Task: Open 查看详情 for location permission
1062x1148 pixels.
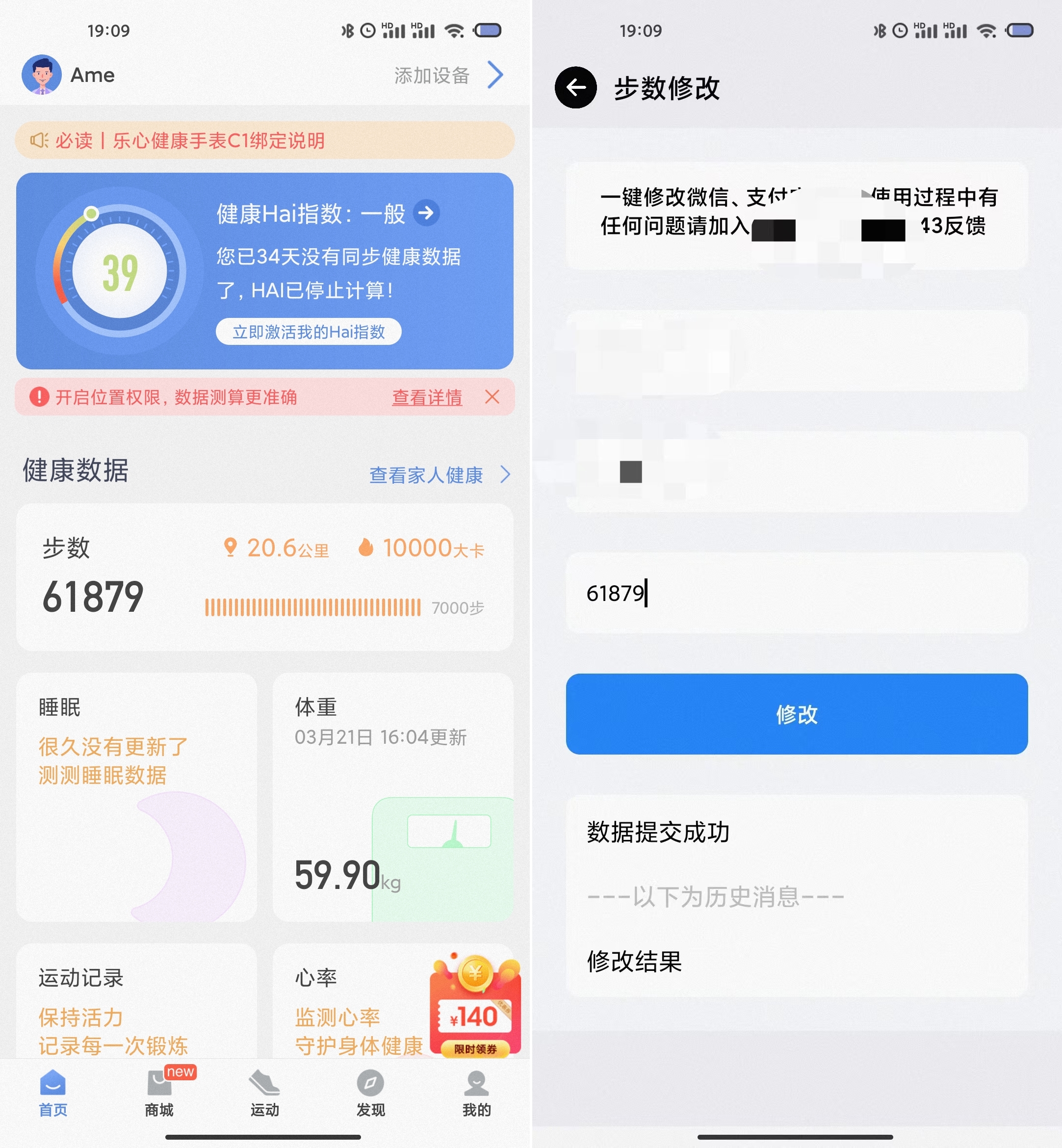Action: coord(427,397)
